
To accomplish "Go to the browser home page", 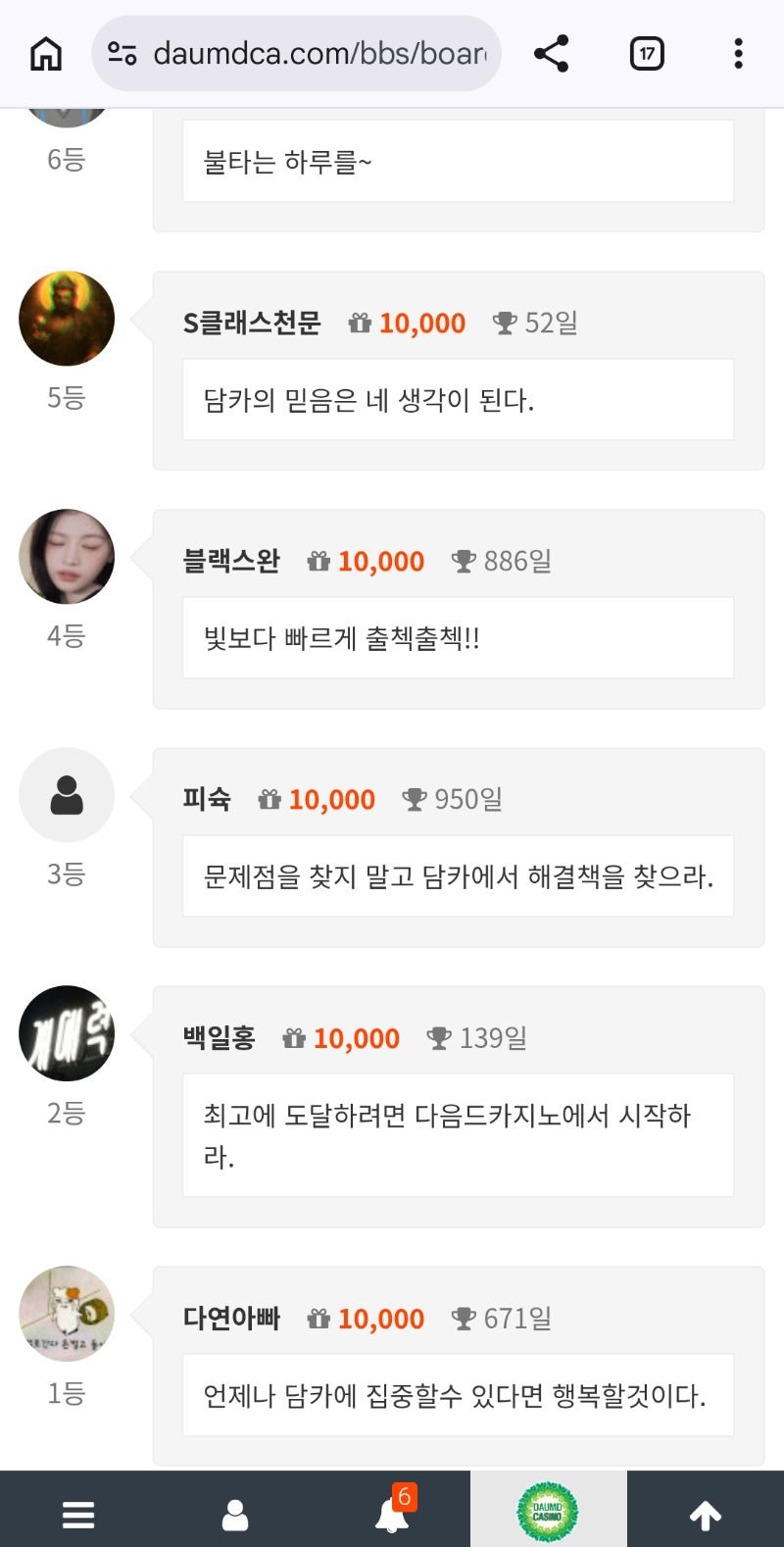I will point(46,54).
